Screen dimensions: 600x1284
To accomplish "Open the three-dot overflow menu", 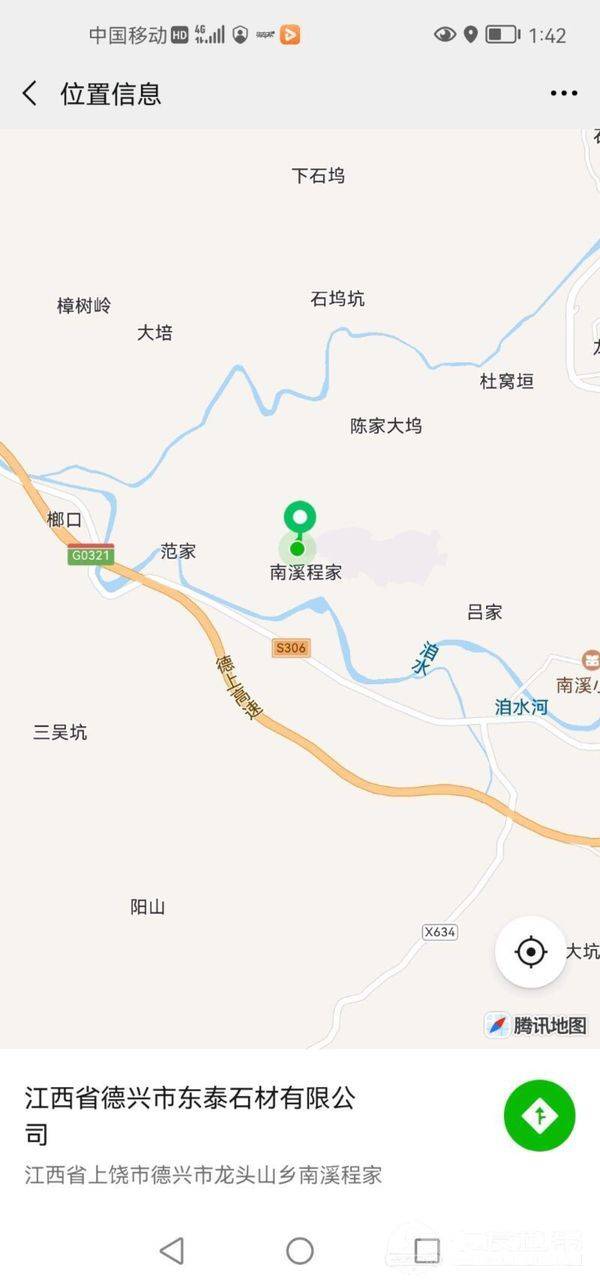I will coord(564,94).
